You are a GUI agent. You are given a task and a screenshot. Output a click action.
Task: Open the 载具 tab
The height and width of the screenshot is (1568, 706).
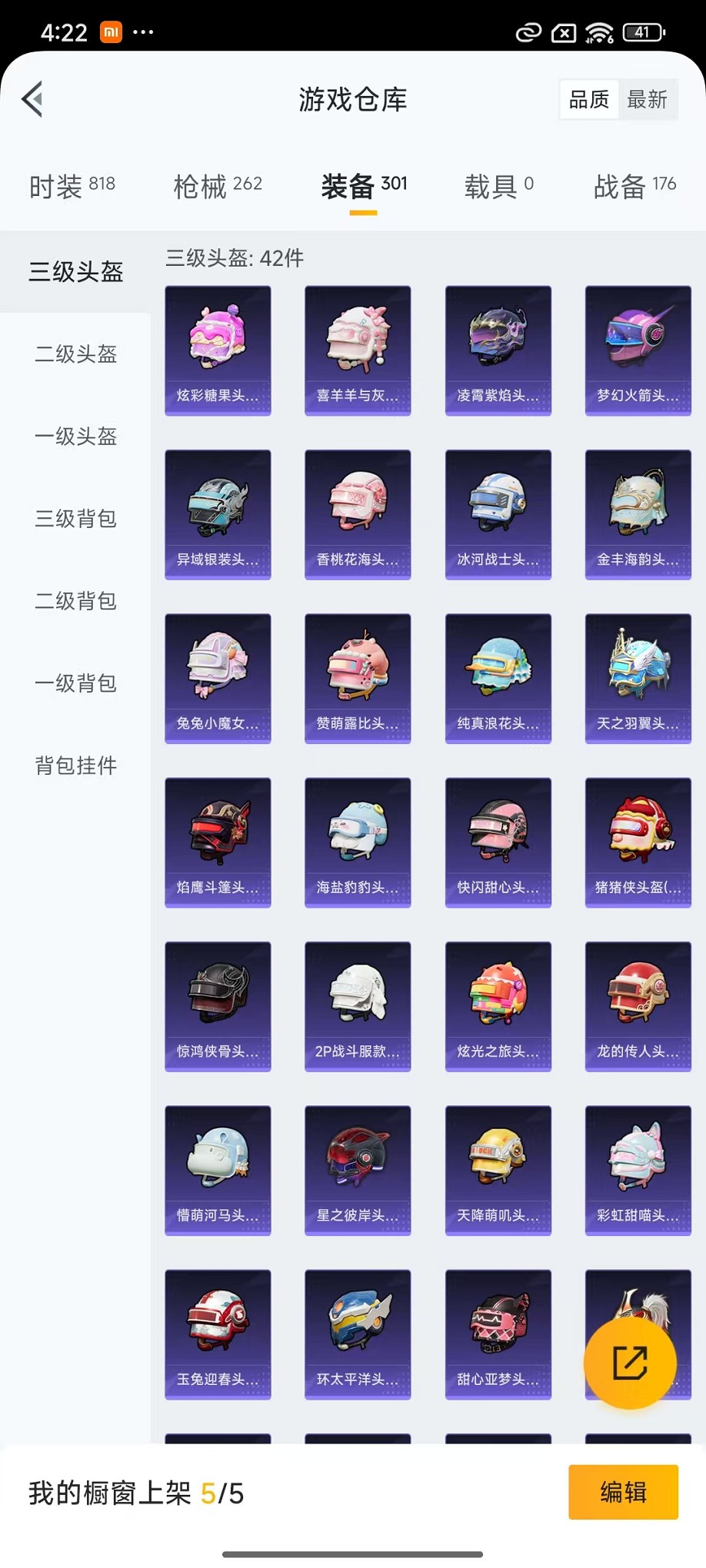(498, 185)
